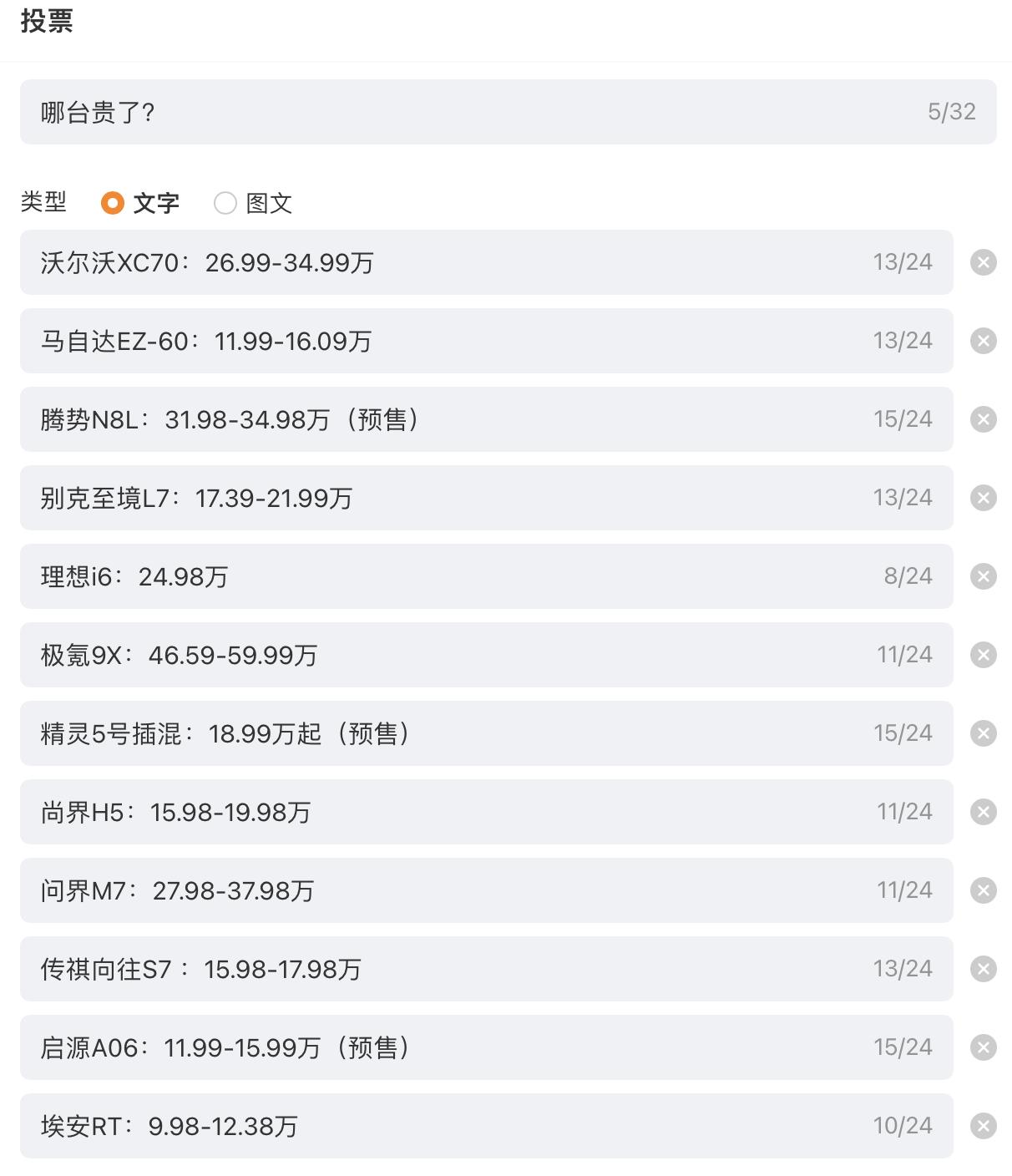This screenshot has width=1012, height=1176.
Task: Delete the 马自达EZ-60 option
Action: pos(984,341)
